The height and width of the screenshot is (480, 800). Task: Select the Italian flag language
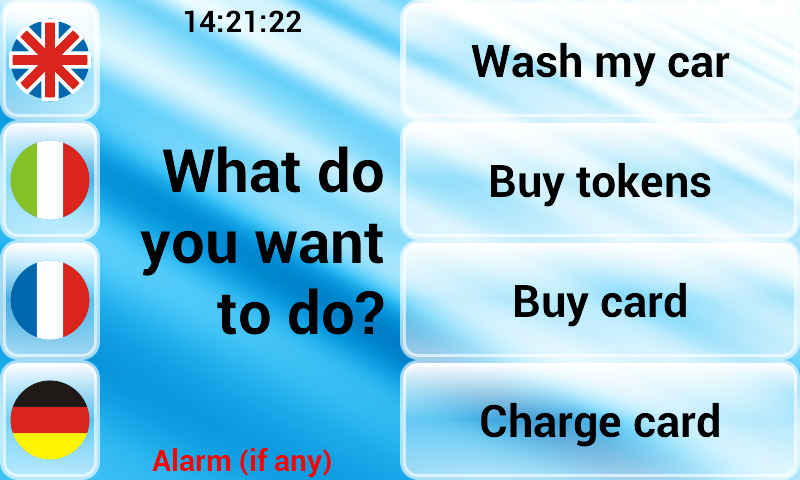point(50,180)
